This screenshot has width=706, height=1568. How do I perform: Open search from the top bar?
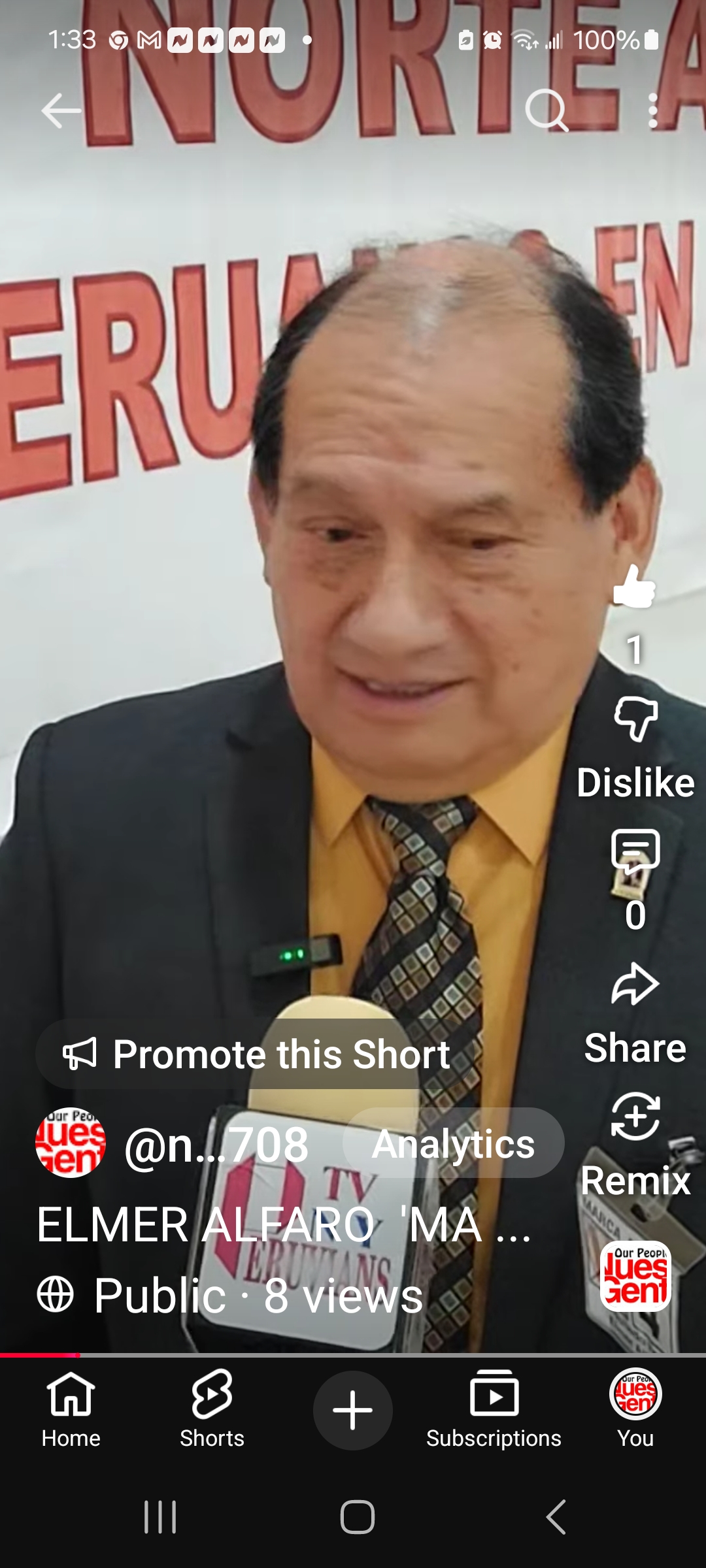[546, 110]
